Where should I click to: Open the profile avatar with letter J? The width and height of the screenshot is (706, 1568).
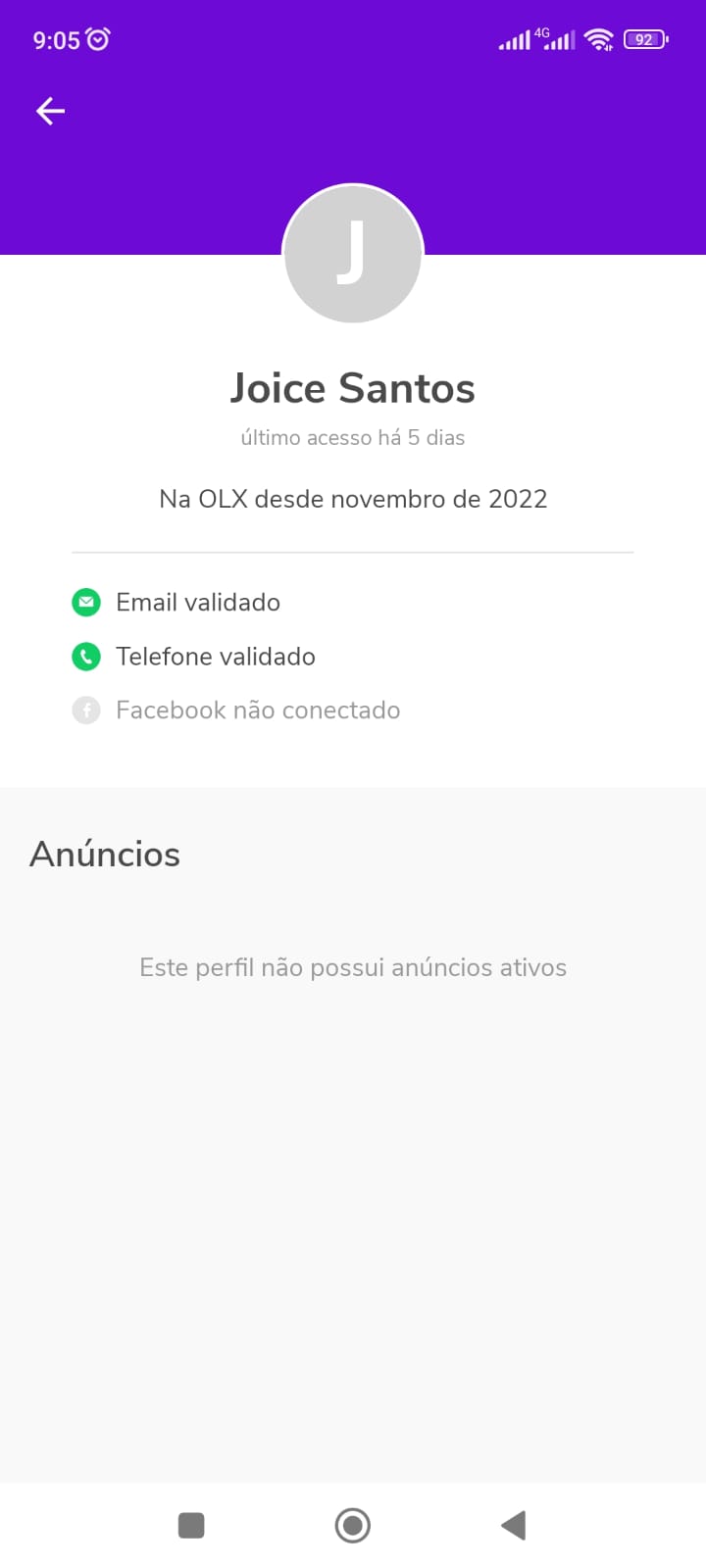point(353,253)
